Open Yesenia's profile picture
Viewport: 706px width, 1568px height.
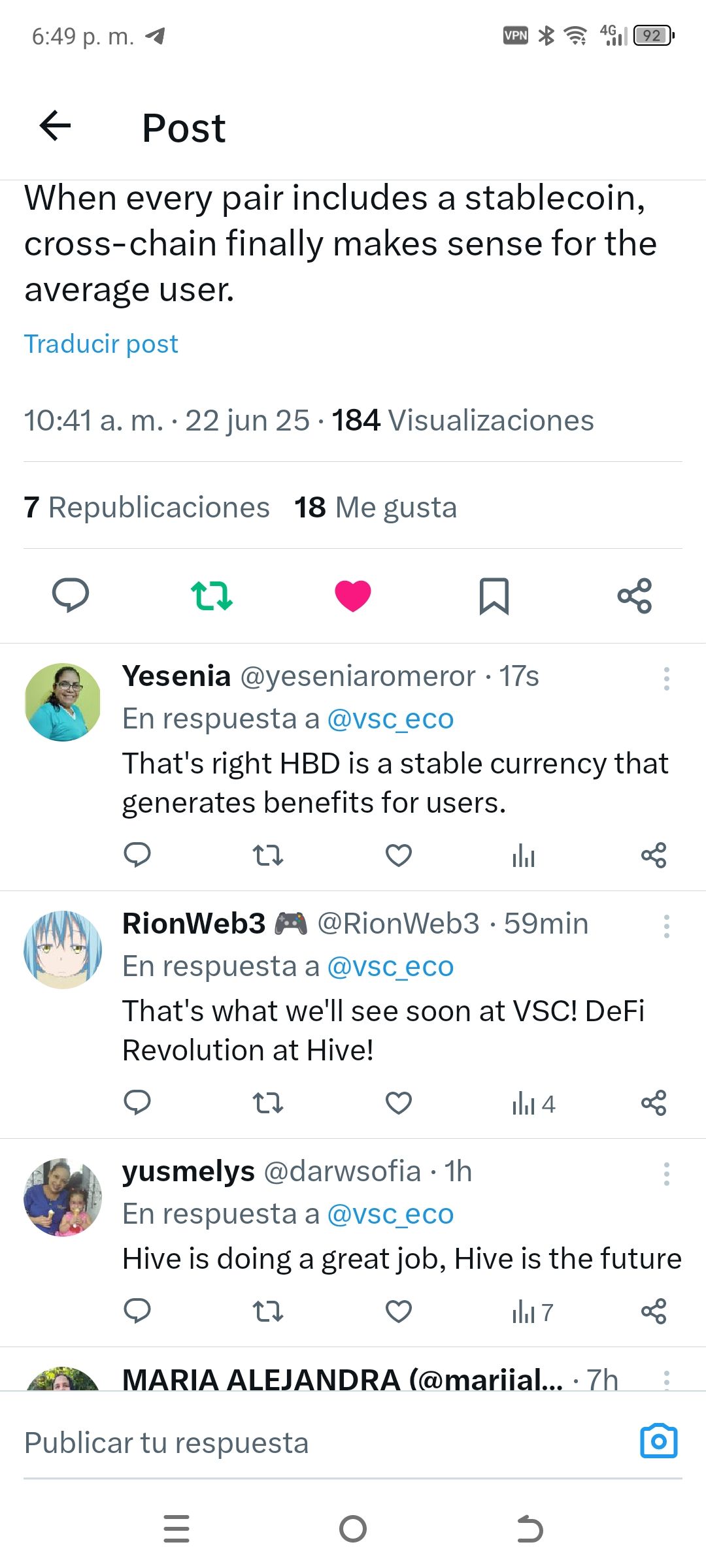[x=63, y=702]
